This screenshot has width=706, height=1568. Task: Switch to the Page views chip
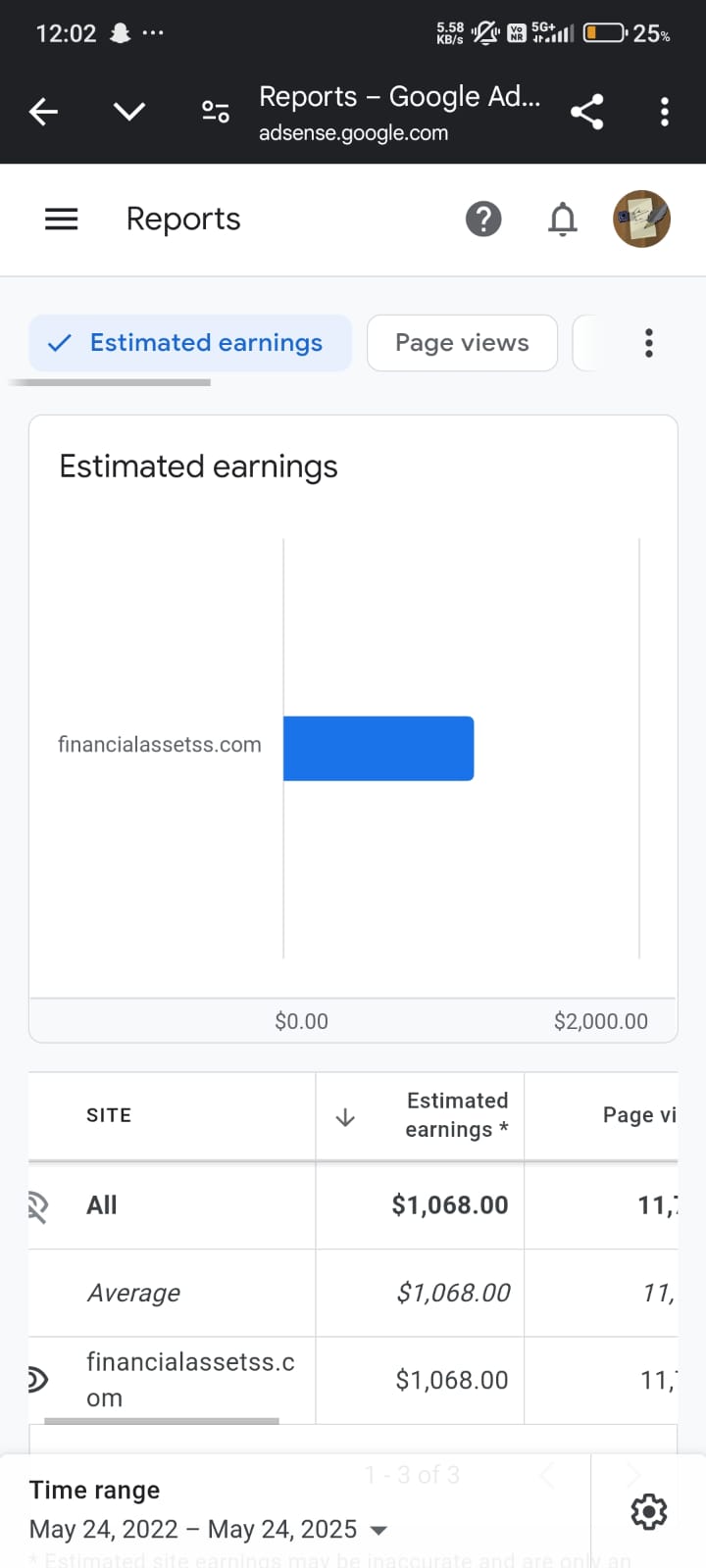(462, 343)
